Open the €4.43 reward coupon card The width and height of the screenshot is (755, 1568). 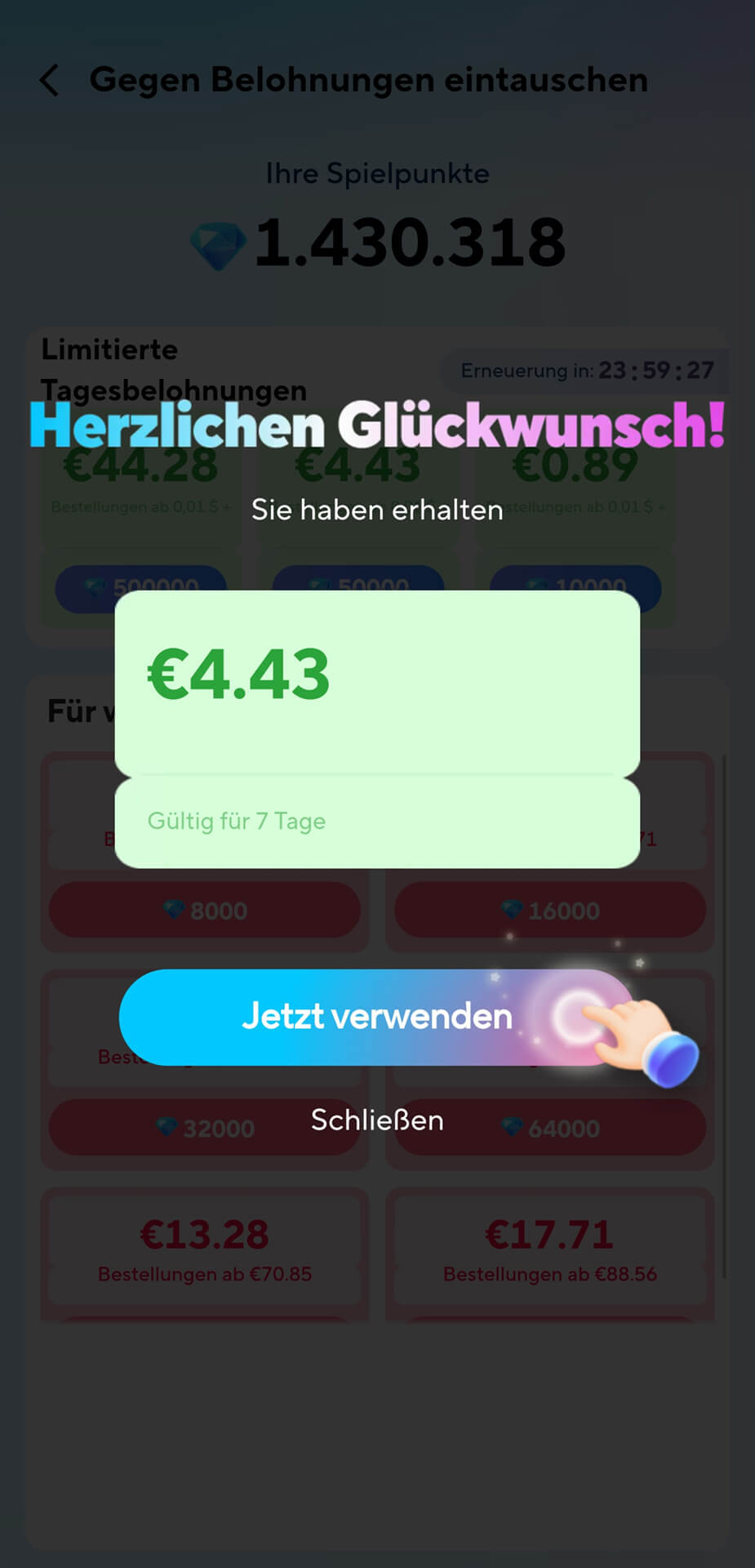click(x=376, y=728)
